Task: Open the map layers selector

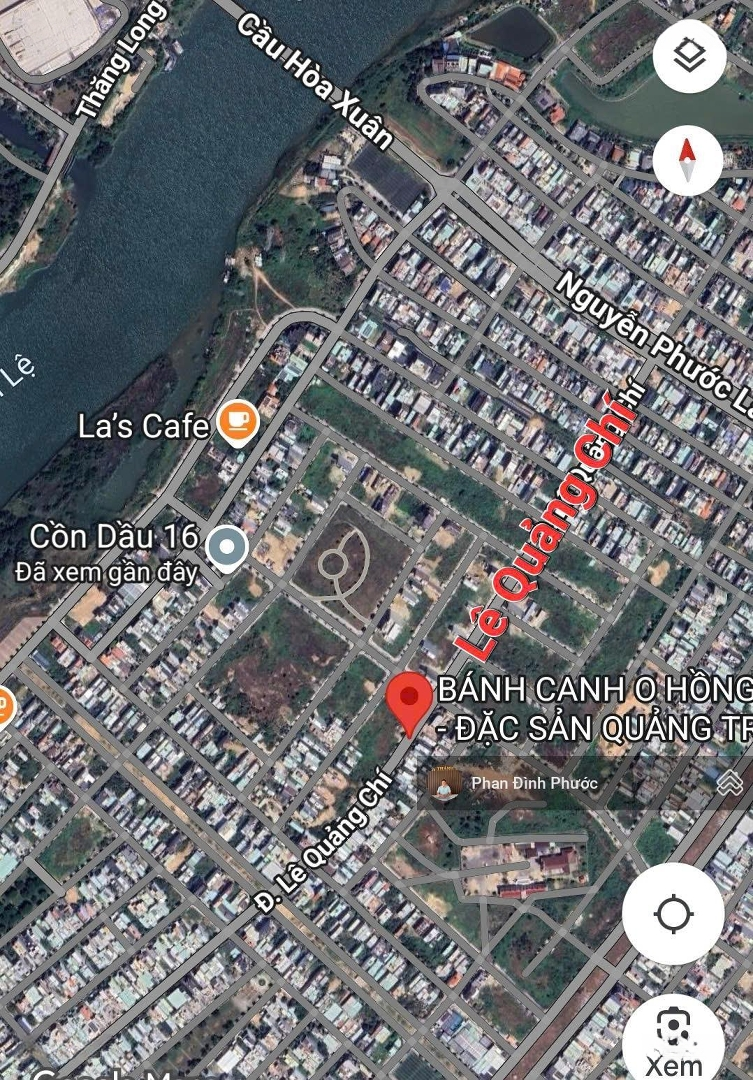Action: 689,56
